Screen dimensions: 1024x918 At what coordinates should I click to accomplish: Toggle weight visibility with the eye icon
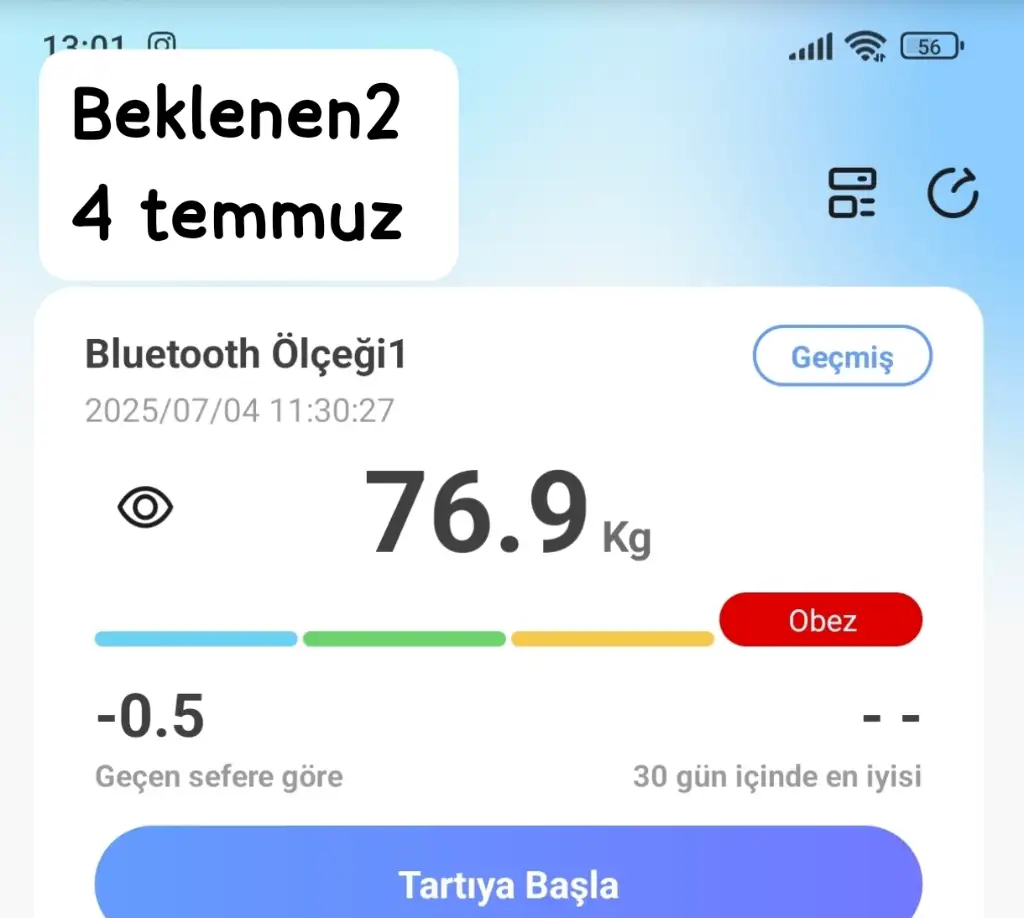tap(146, 508)
